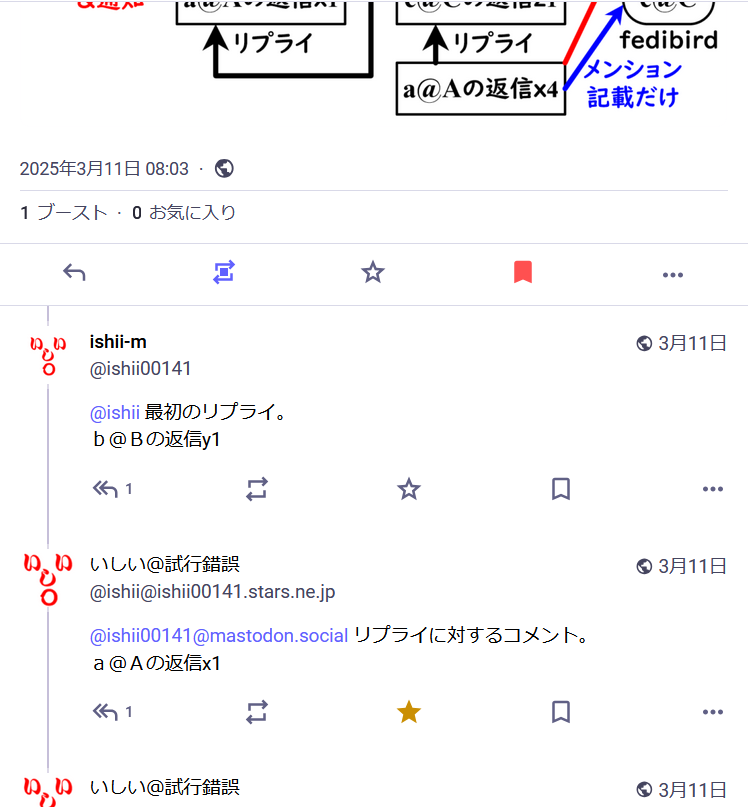
Task: Unfavorite the リプライに対するコメント post
Action: tap(409, 712)
